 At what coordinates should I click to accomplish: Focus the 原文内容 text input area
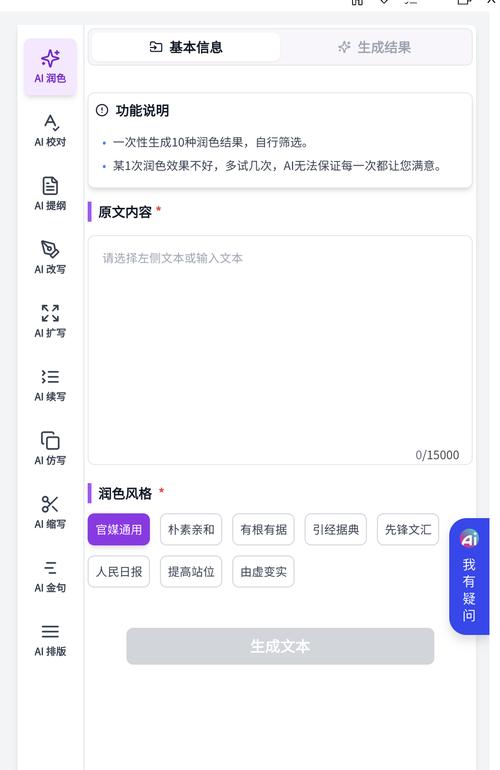280,350
